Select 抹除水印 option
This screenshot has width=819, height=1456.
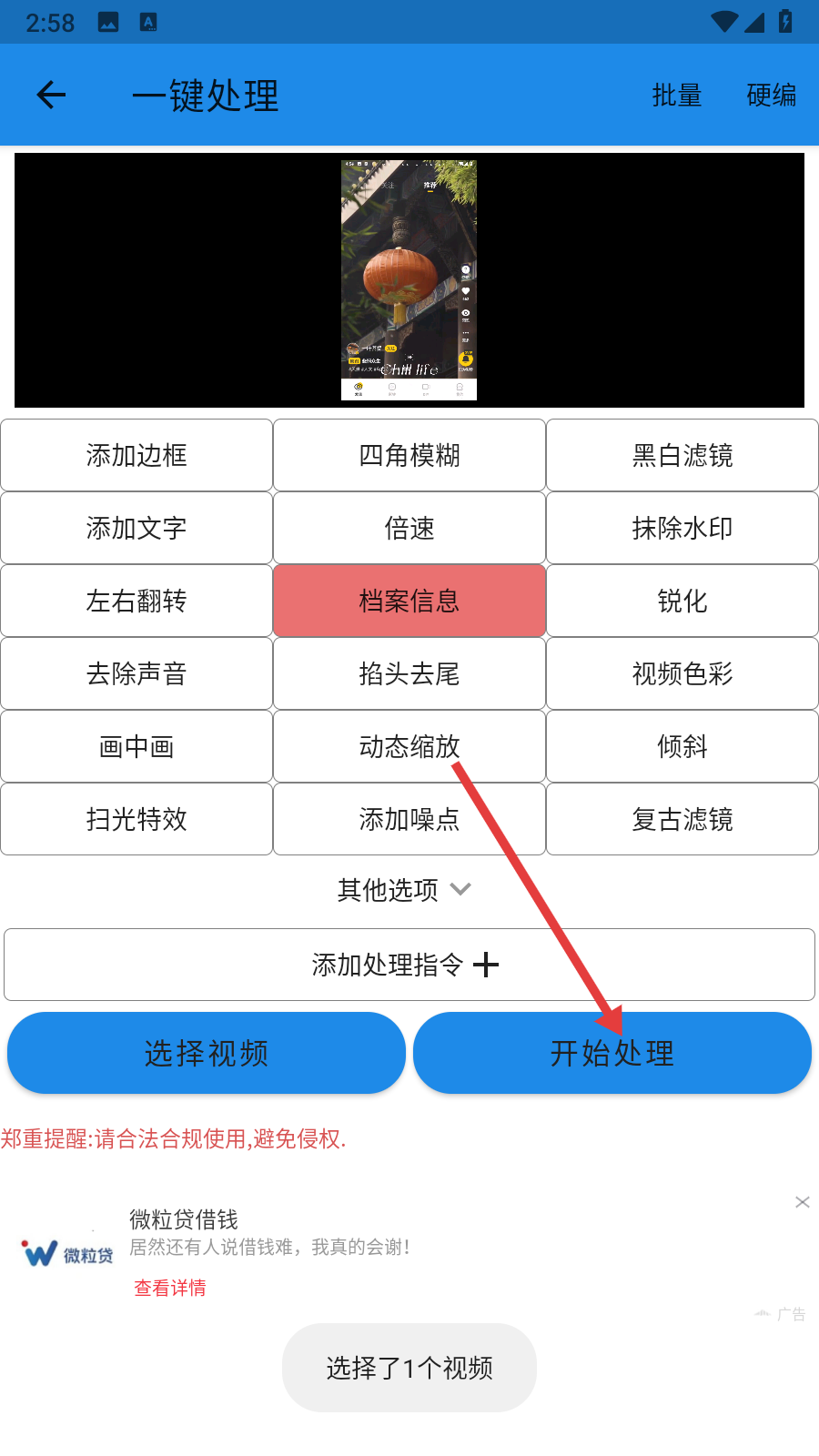click(682, 528)
